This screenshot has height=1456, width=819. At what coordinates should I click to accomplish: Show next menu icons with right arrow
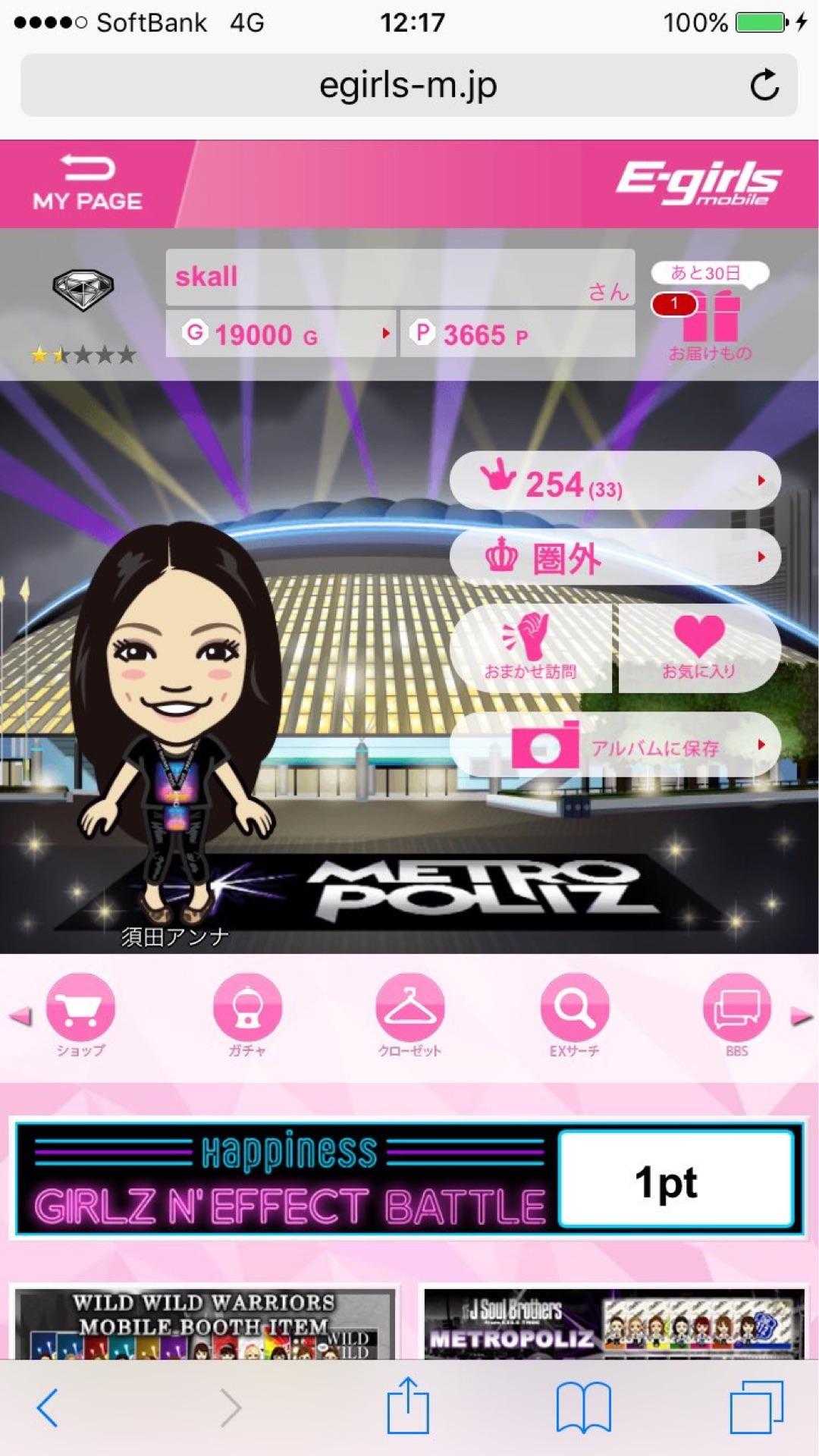click(x=801, y=1016)
